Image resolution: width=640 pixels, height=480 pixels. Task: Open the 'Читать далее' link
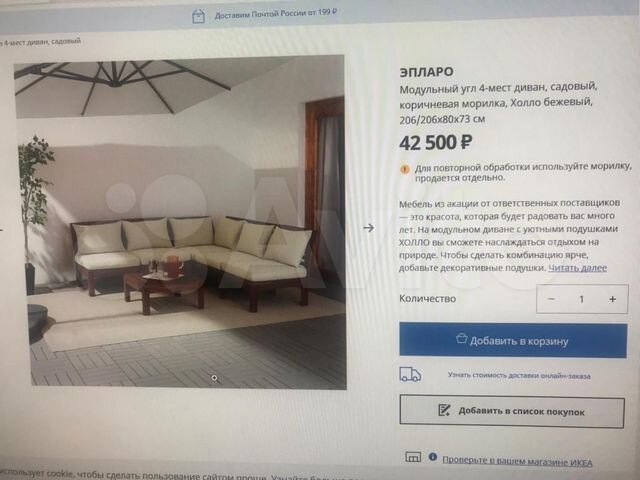tap(577, 268)
